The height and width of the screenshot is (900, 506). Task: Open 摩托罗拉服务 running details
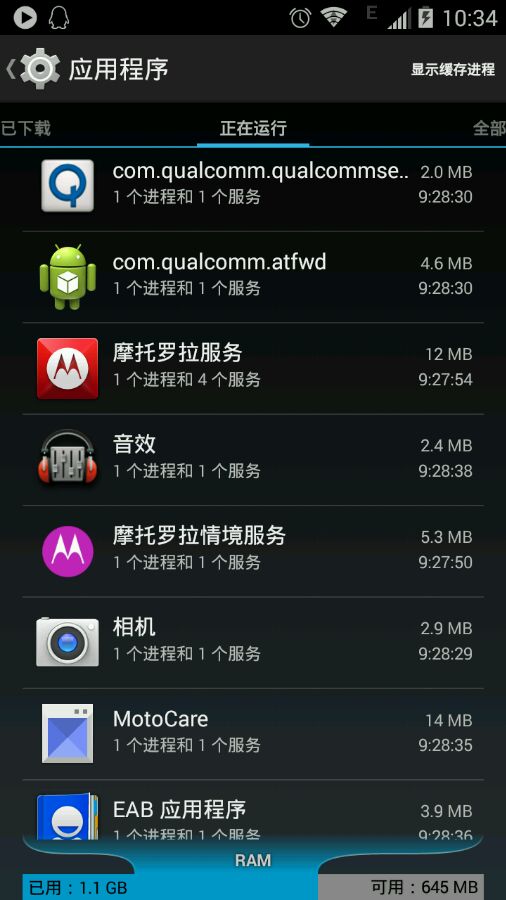[x=253, y=368]
